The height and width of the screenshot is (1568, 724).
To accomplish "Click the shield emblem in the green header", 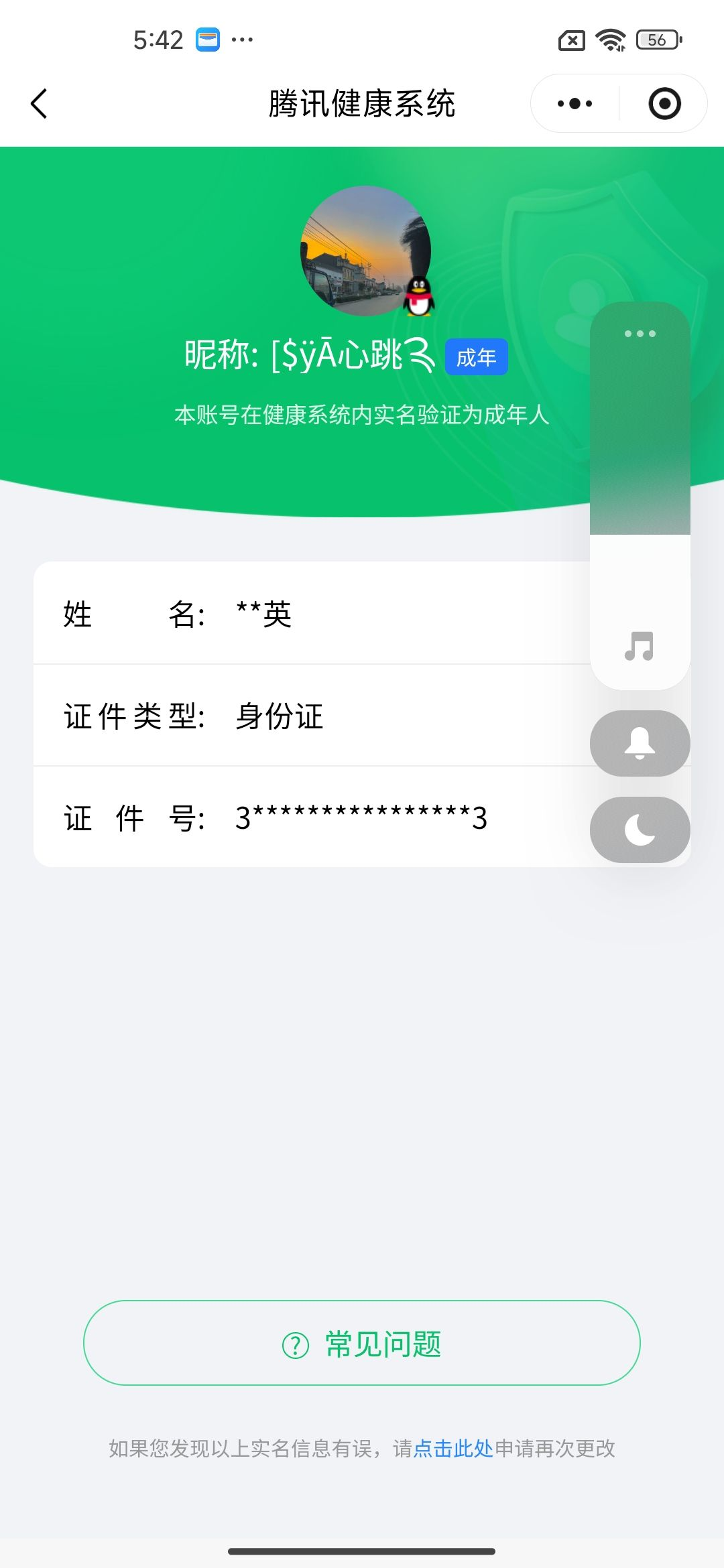I will [577, 268].
